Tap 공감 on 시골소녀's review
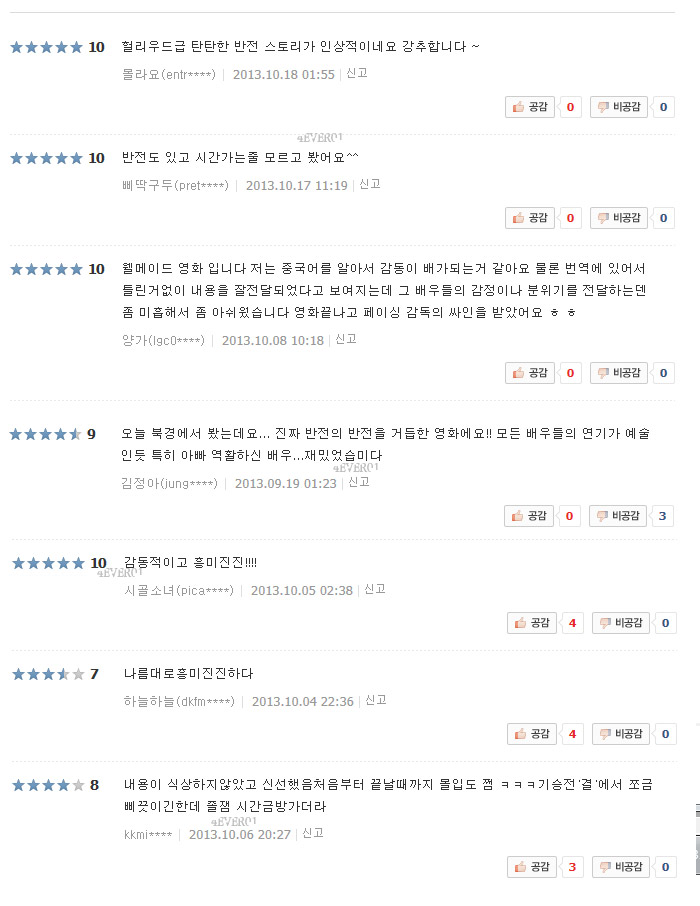 pos(532,623)
